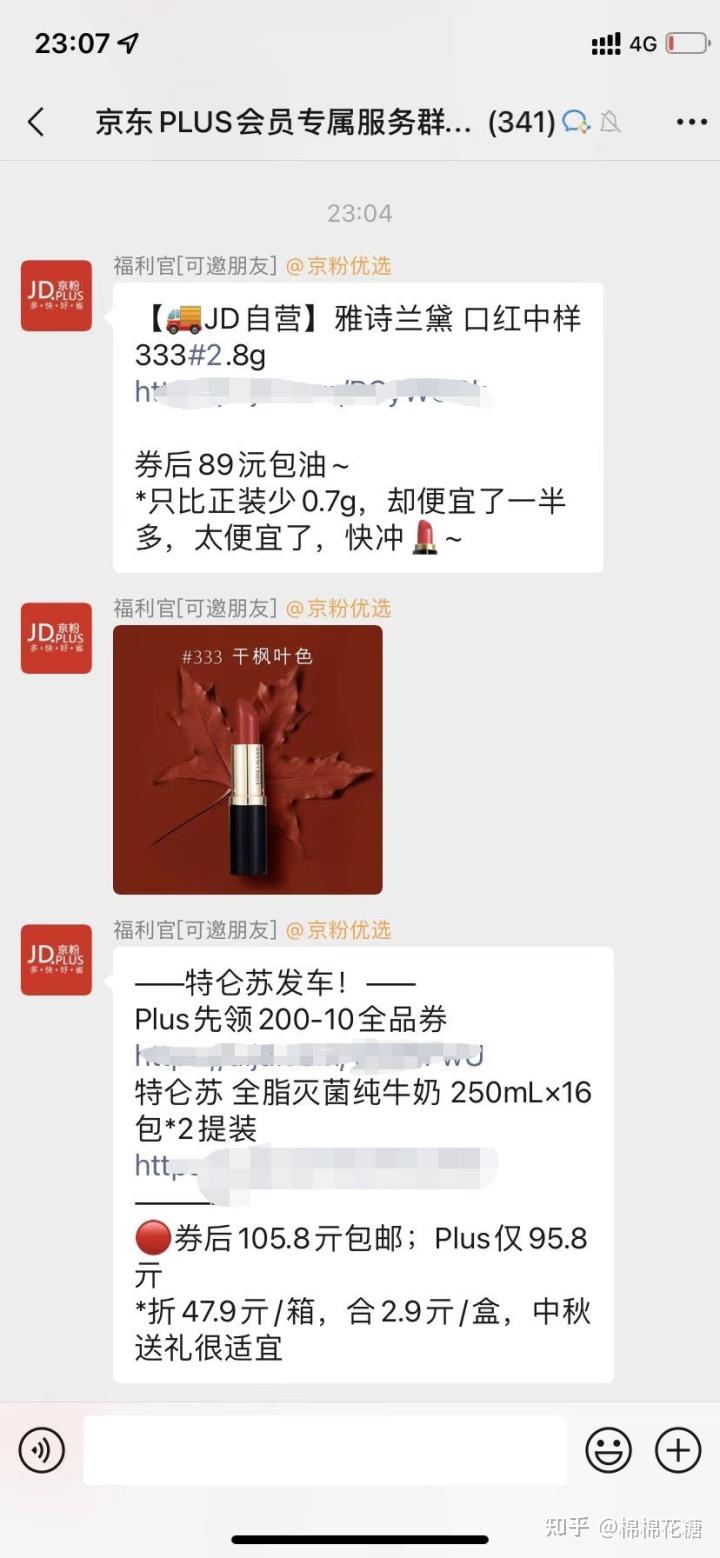Focus the message text field
This screenshot has height=1558, width=720.
tap(324, 1449)
